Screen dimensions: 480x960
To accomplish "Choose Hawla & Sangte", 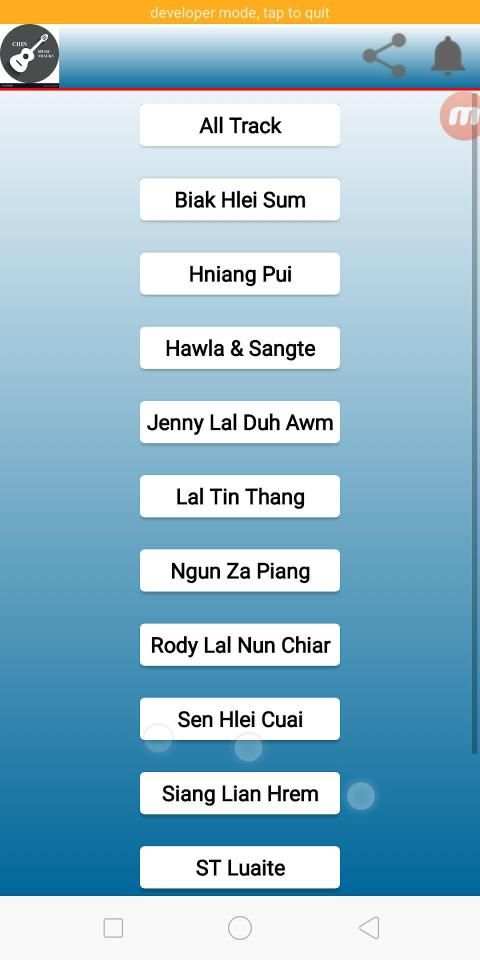I will tap(240, 348).
